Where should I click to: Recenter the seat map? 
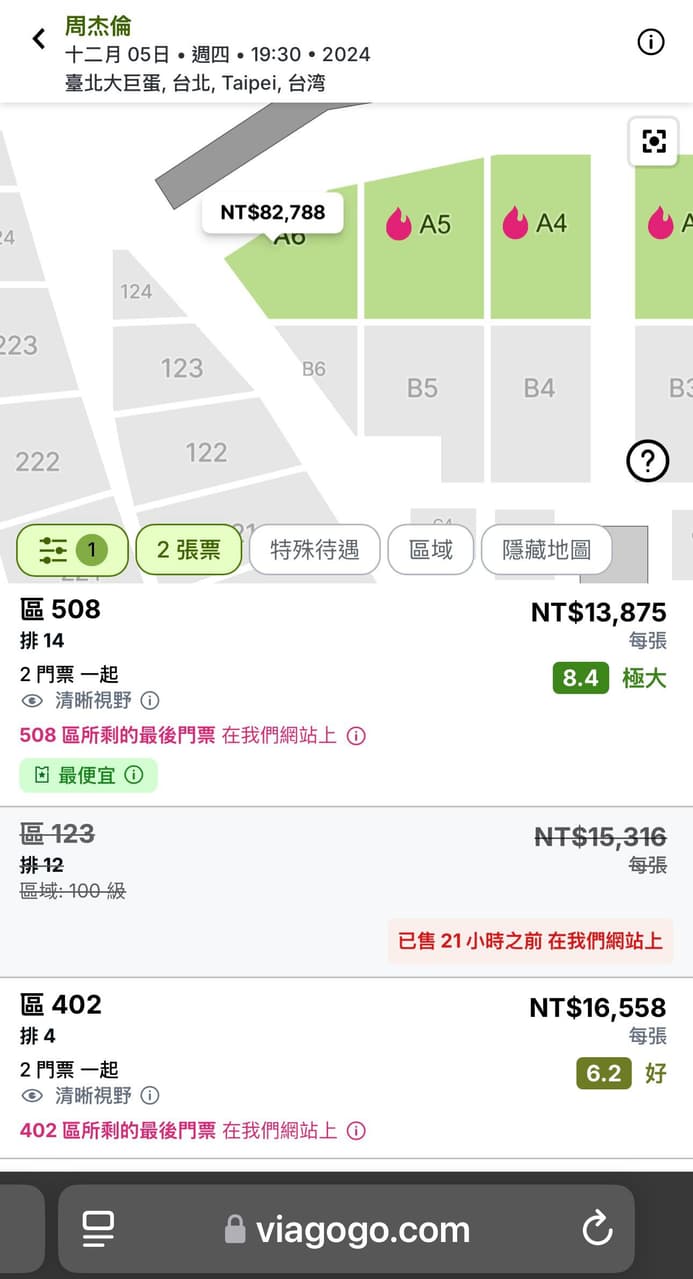[653, 141]
